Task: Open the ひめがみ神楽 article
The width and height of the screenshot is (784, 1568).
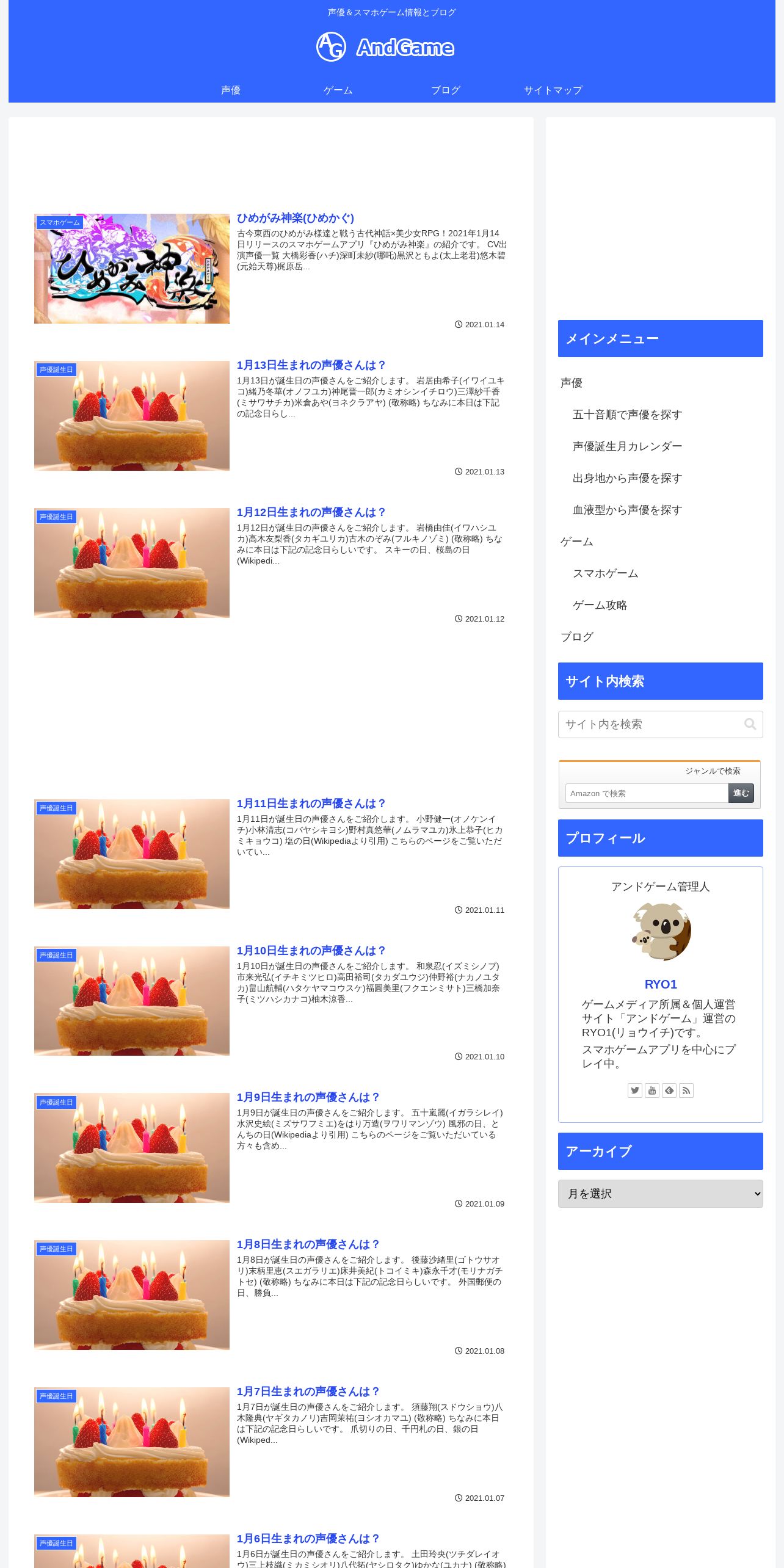Action: (295, 218)
